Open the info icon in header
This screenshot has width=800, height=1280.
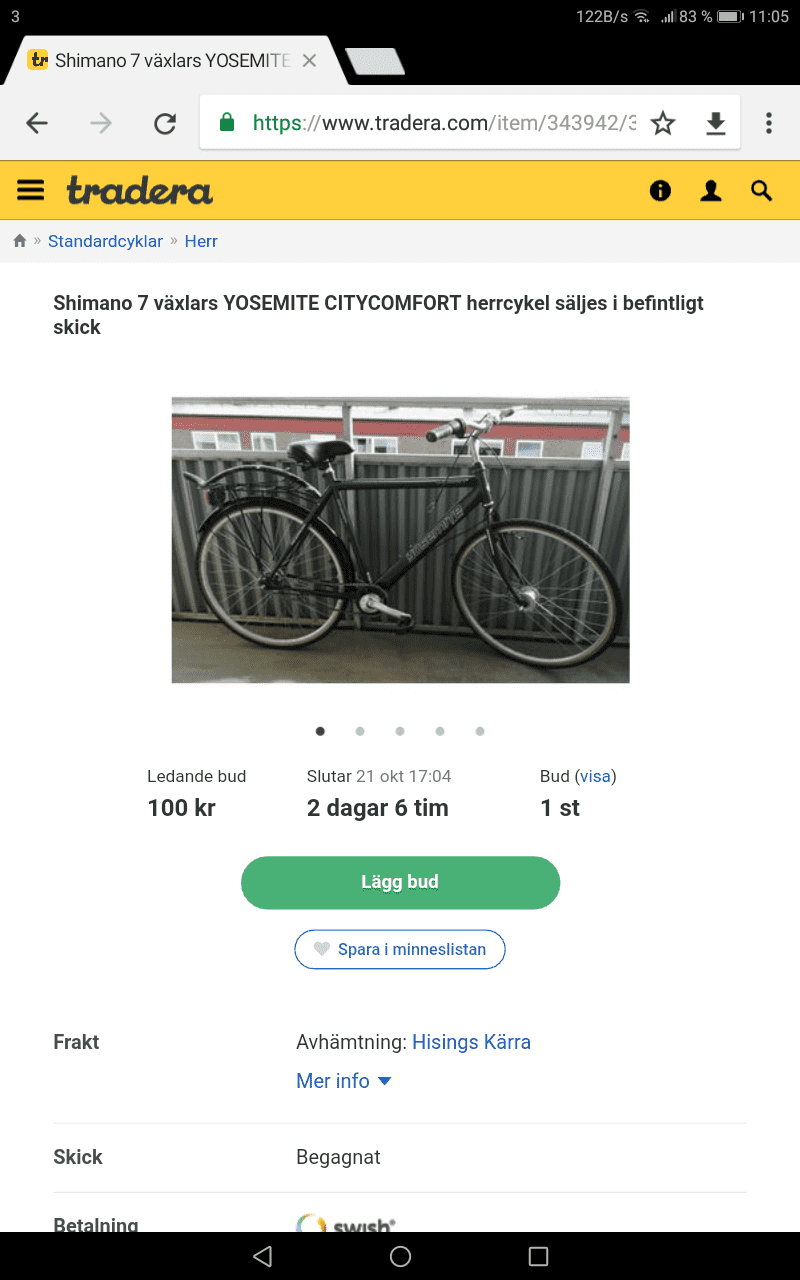[x=660, y=190]
